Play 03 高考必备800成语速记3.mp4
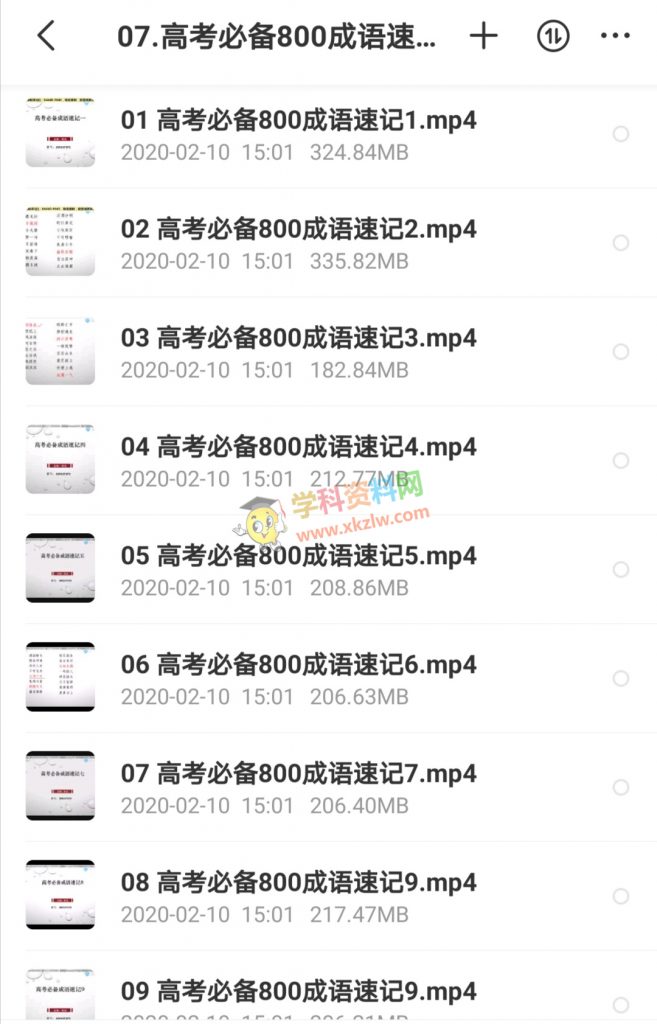This screenshot has height=1024, width=657. point(298,338)
